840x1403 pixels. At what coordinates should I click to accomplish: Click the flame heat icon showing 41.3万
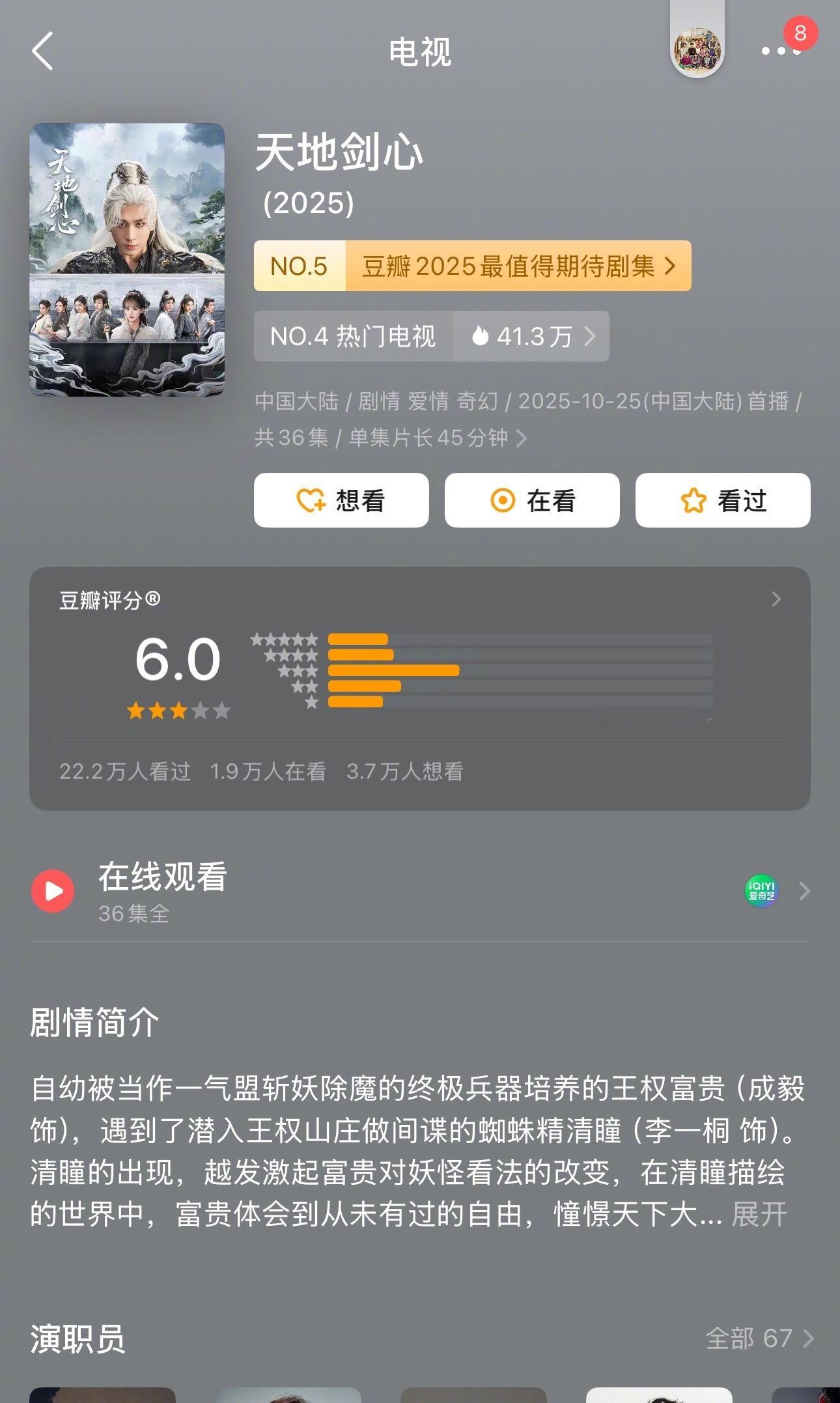[479, 337]
